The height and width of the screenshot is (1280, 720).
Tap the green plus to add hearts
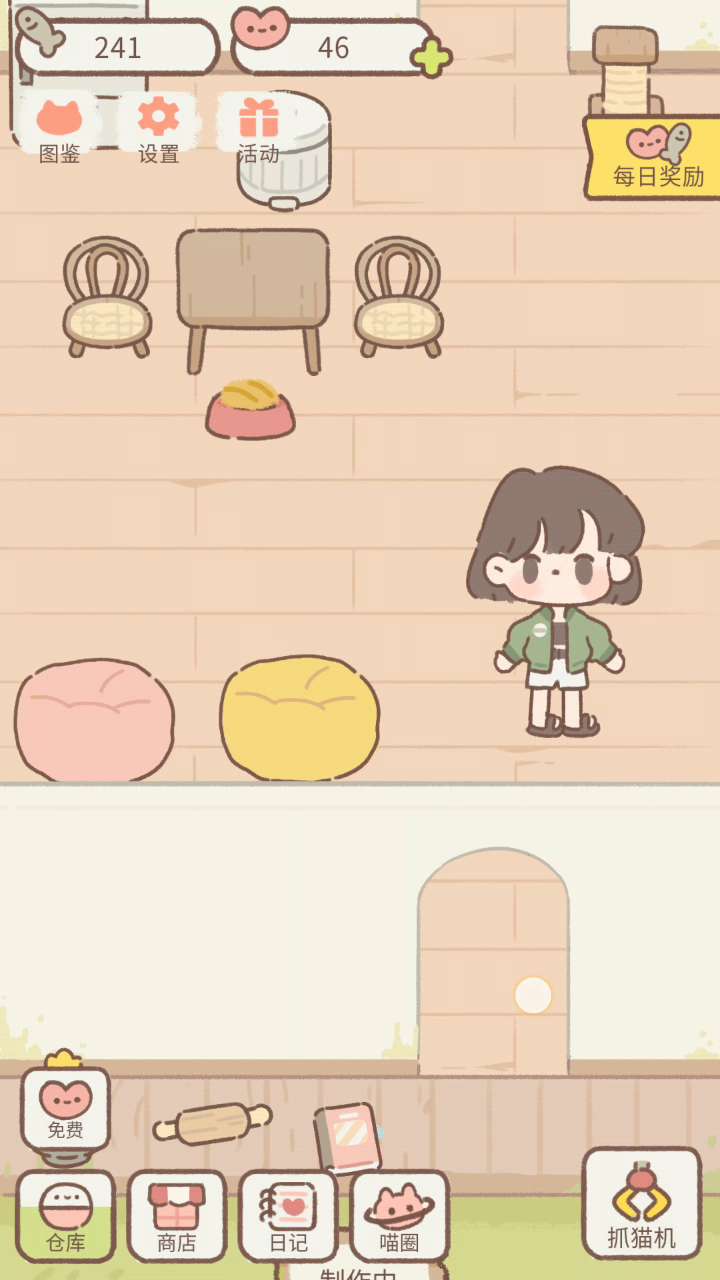[x=431, y=58]
